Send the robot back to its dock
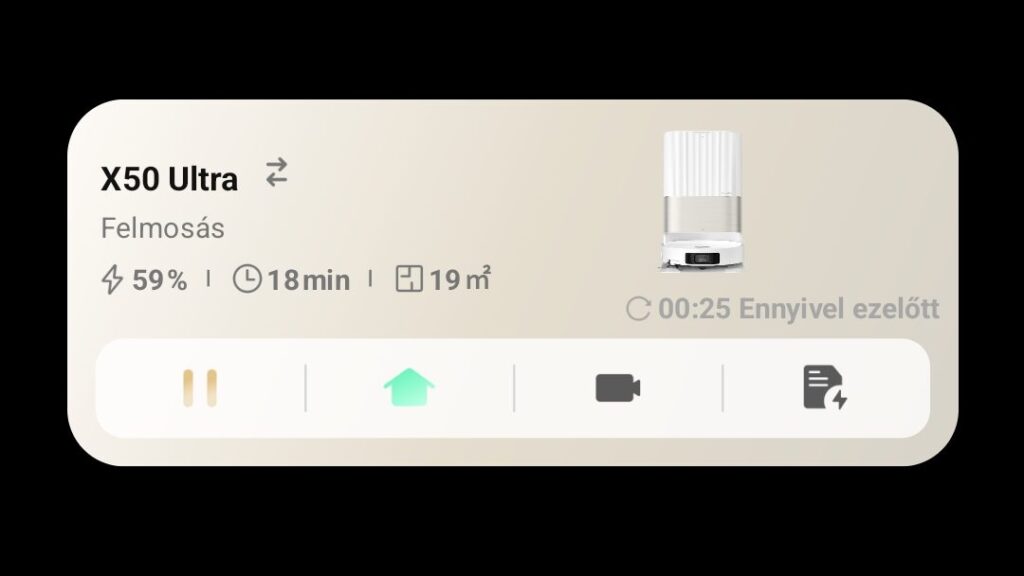This screenshot has height=576, width=1024. (409, 388)
